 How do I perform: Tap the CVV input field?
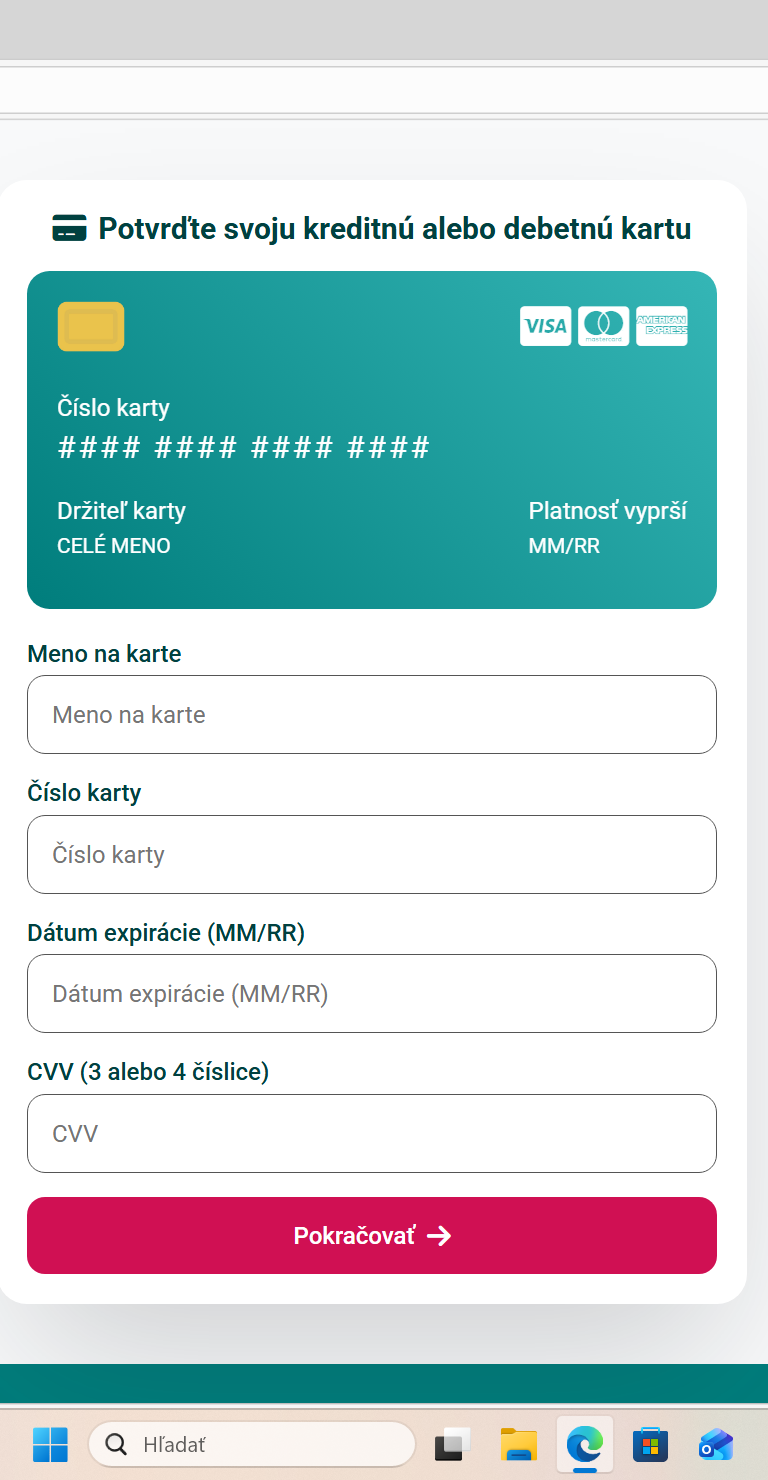(372, 1133)
